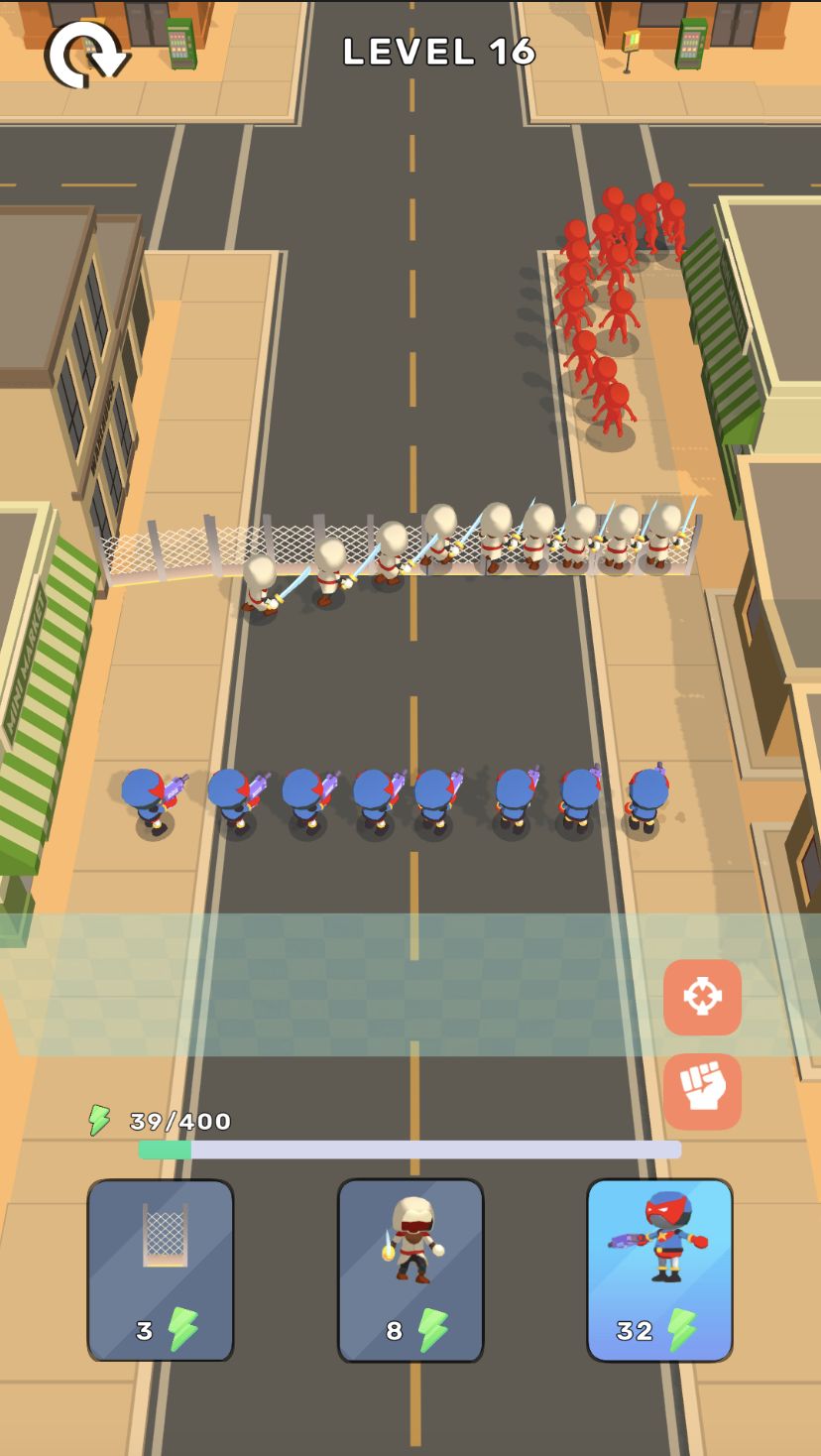Select the fence barrier card costing 3
Screen dimensions: 821x1456
(161, 1270)
